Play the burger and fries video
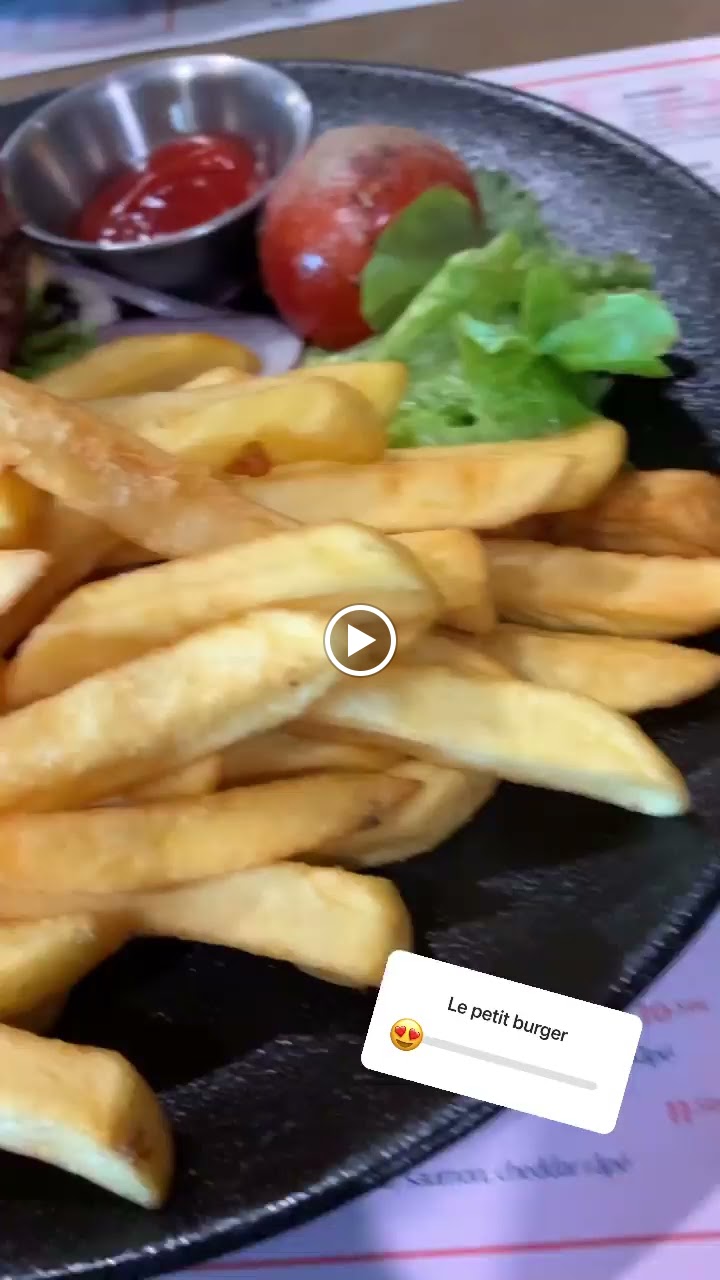The image size is (720, 1280). tap(360, 640)
